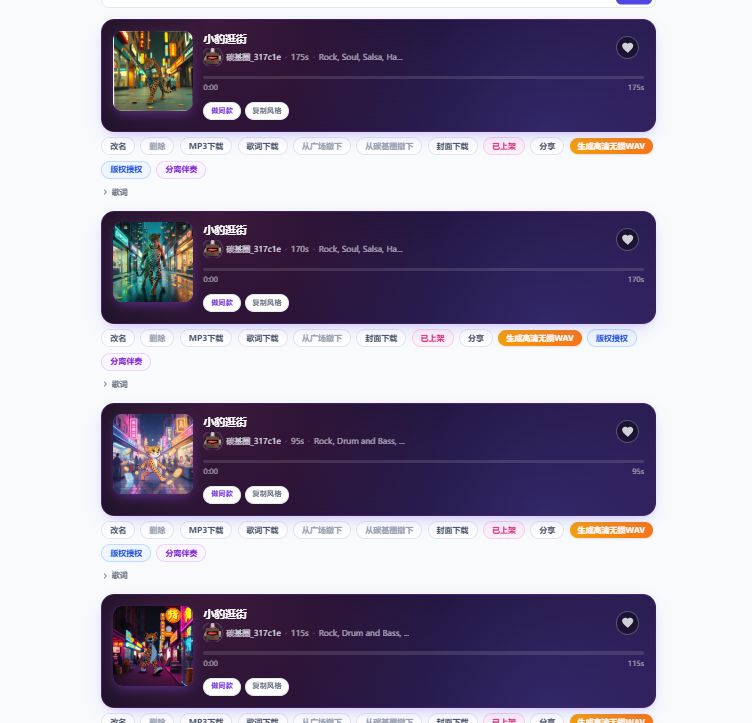Open 版权授权 for the 170s track
Screen dimensions: 752x723
tap(611, 339)
